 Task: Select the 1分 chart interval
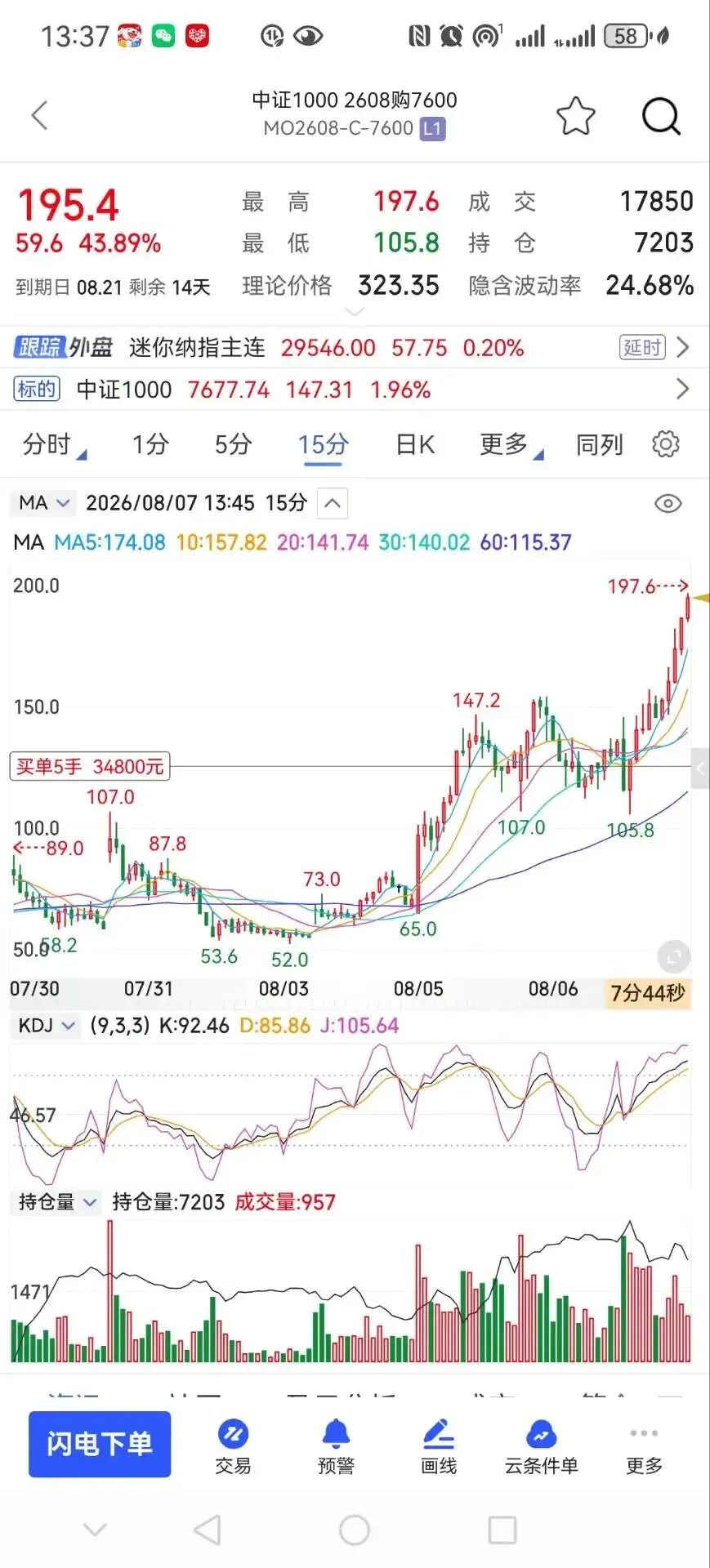point(150,444)
